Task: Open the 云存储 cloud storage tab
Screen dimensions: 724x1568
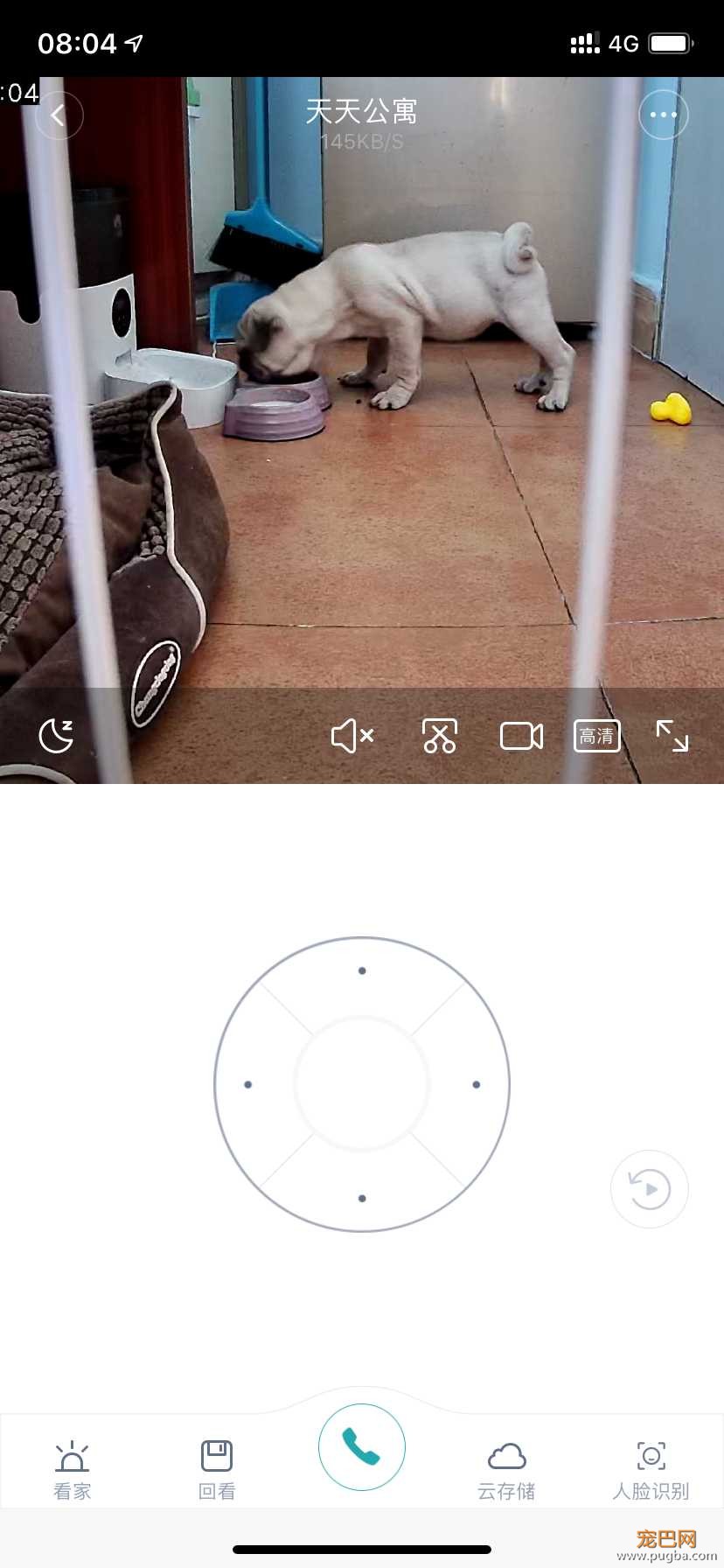Action: tap(506, 1469)
